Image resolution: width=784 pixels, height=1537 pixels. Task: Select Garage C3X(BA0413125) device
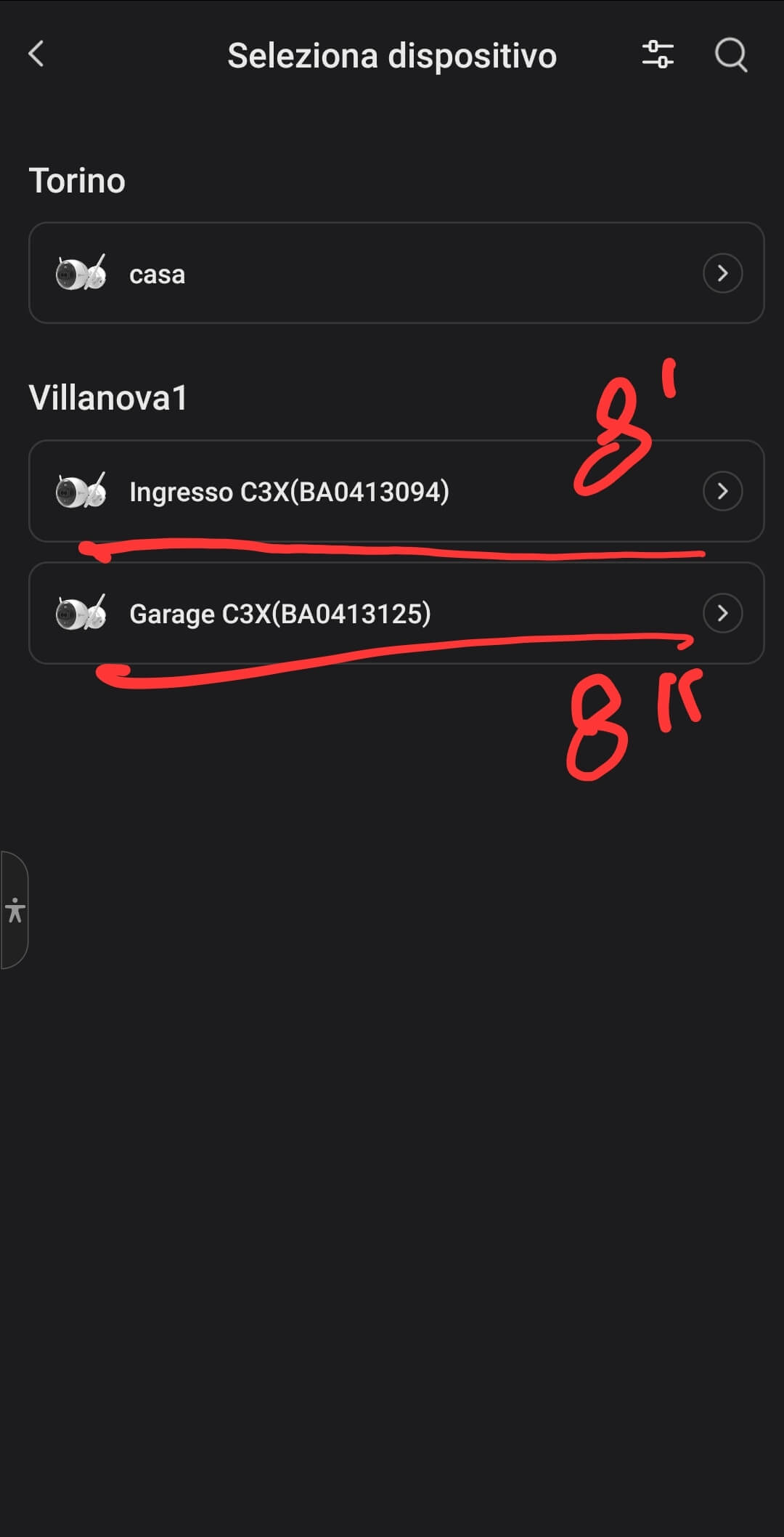coord(396,613)
